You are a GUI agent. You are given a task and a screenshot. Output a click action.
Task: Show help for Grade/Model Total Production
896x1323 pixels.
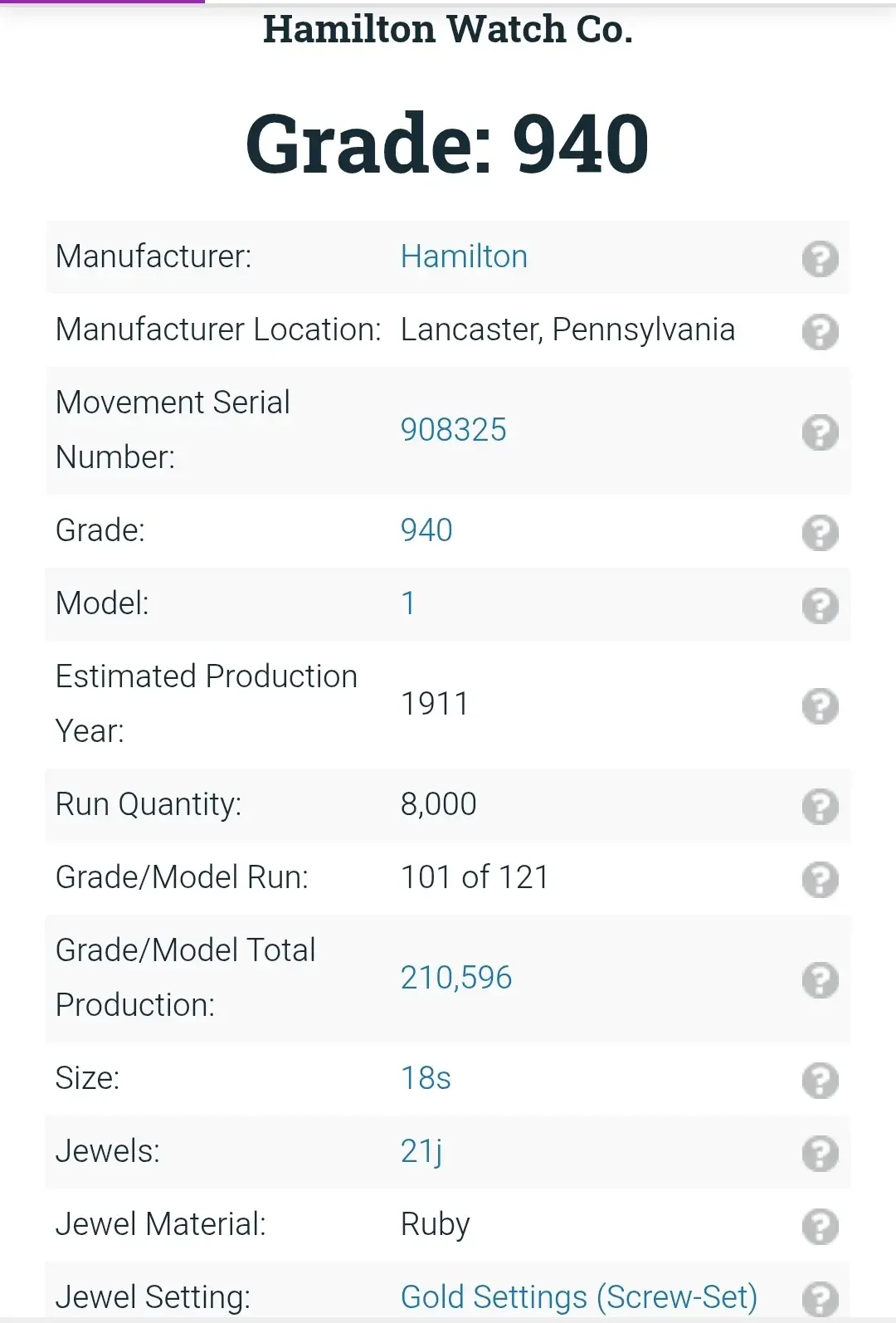[820, 980]
